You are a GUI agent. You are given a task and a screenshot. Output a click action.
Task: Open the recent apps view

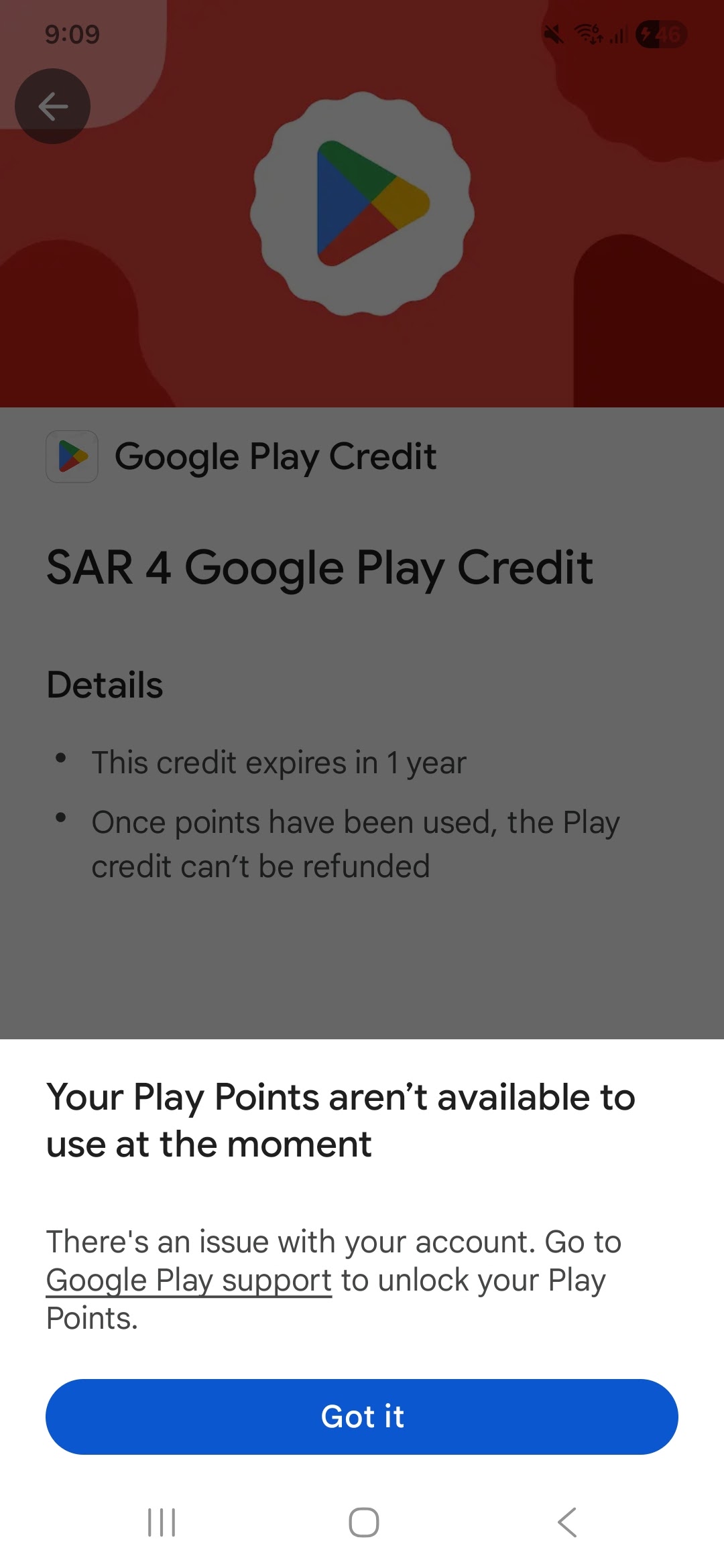click(162, 1522)
